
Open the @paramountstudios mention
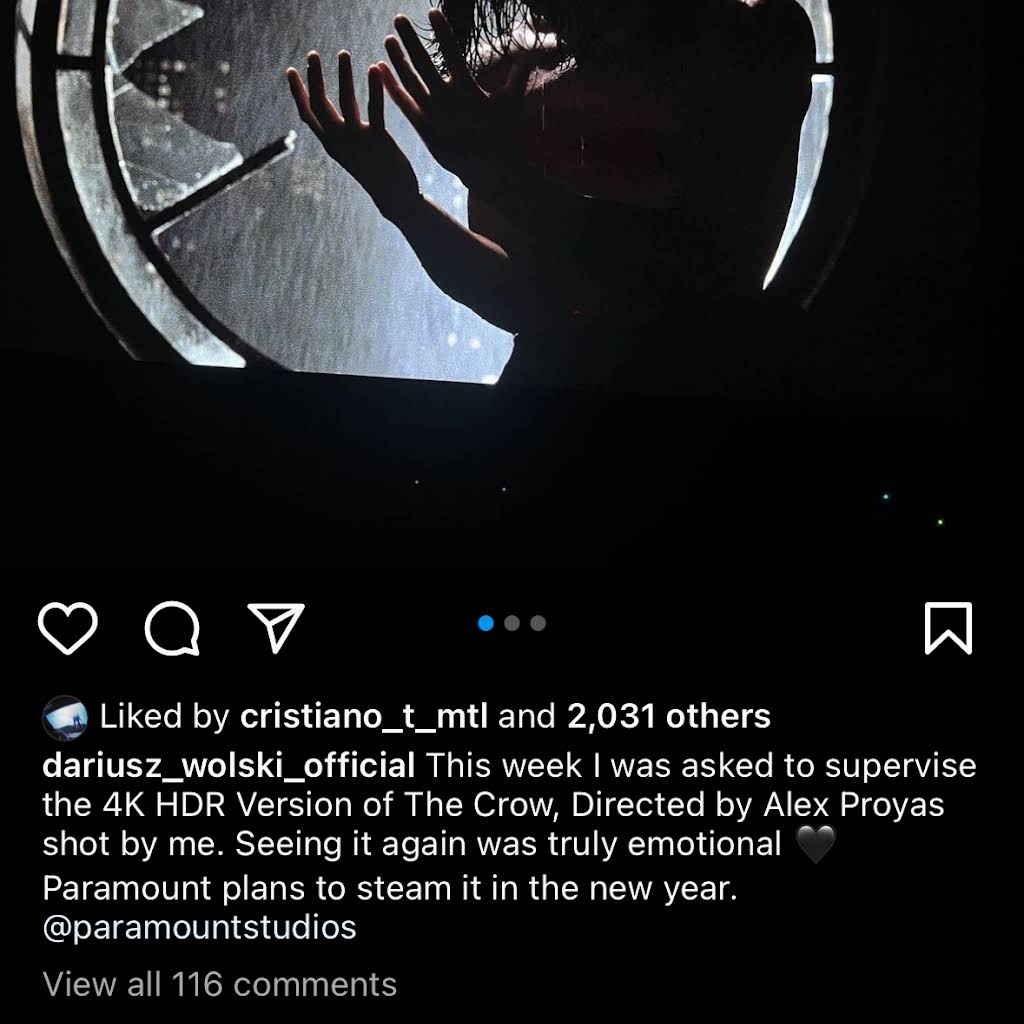(x=199, y=926)
